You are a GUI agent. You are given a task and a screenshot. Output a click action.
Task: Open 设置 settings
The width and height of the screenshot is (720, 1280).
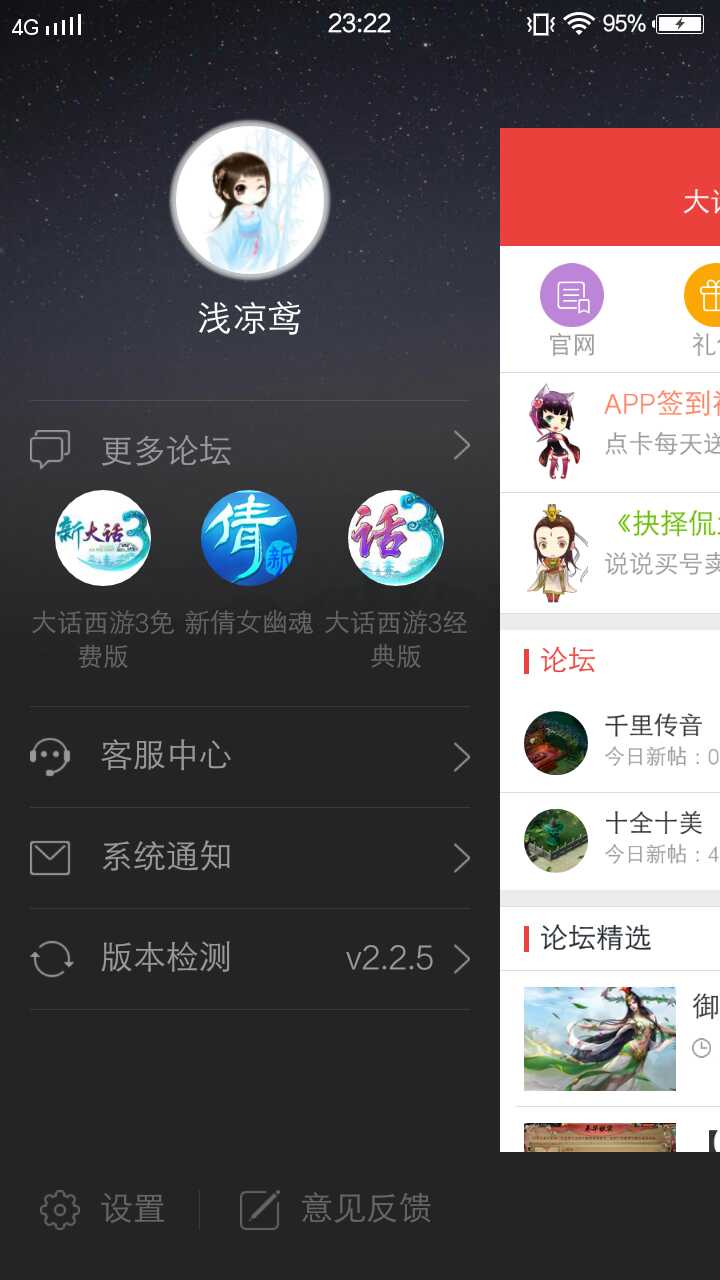point(103,1209)
